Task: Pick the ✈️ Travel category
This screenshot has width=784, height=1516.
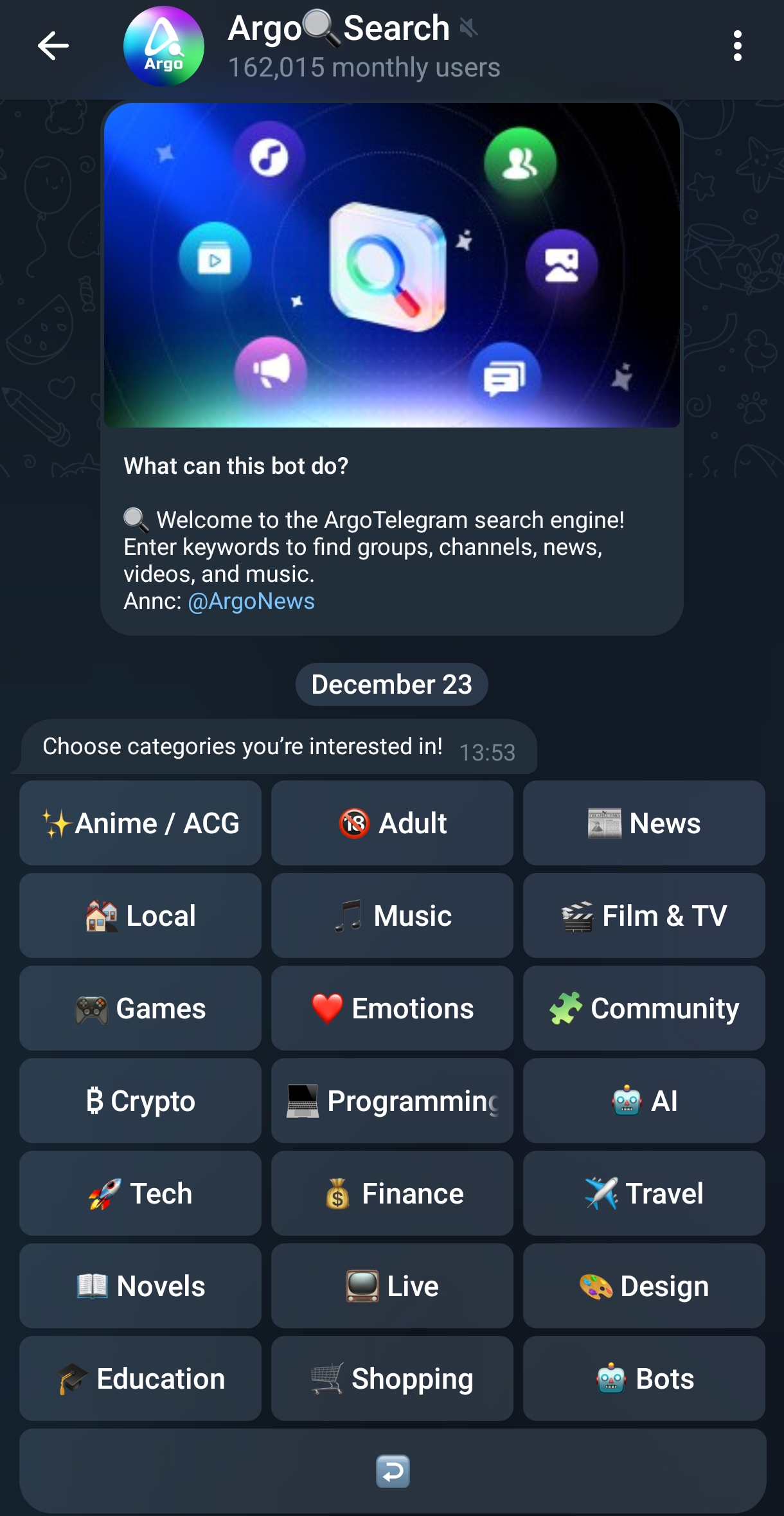Action: click(643, 1193)
